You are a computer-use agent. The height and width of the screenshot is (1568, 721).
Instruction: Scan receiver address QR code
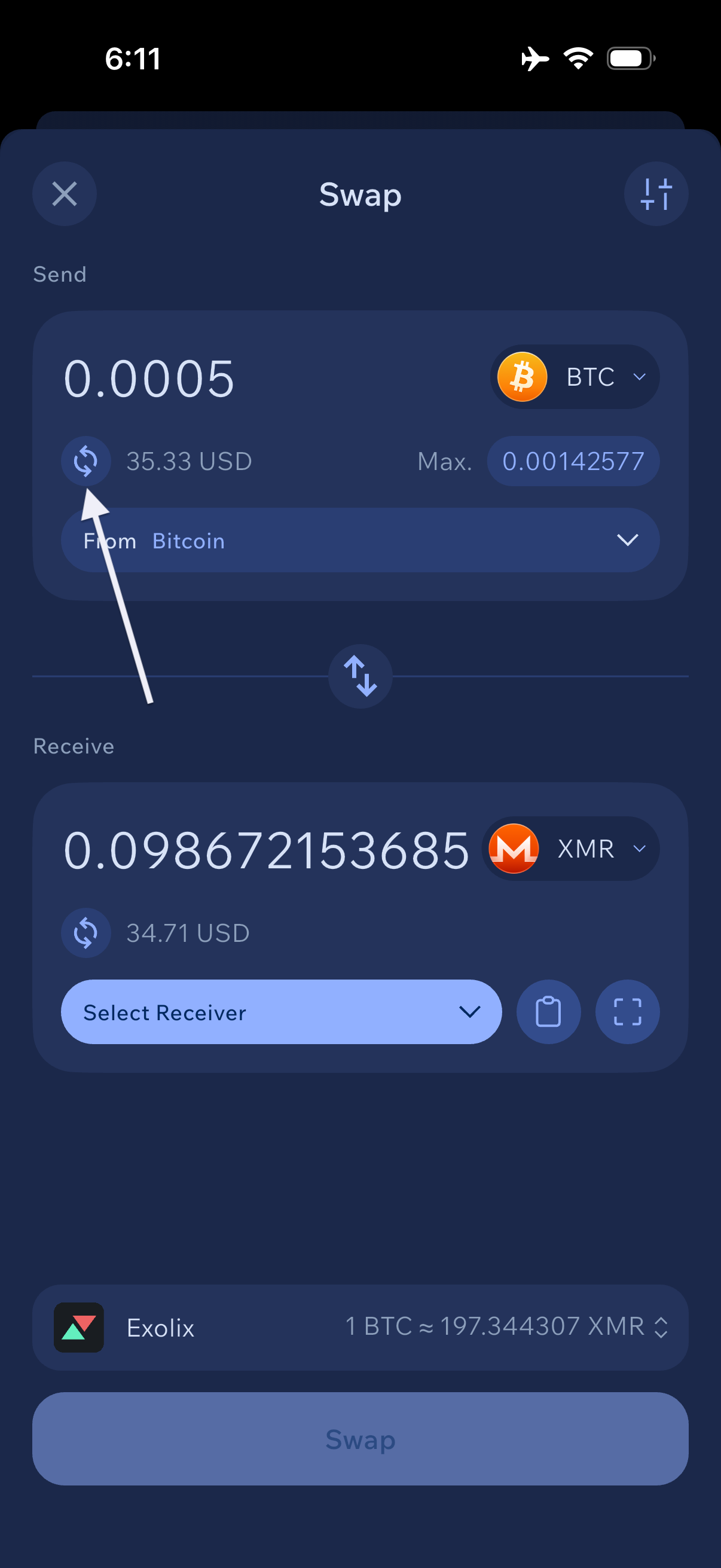pyautogui.click(x=627, y=1012)
